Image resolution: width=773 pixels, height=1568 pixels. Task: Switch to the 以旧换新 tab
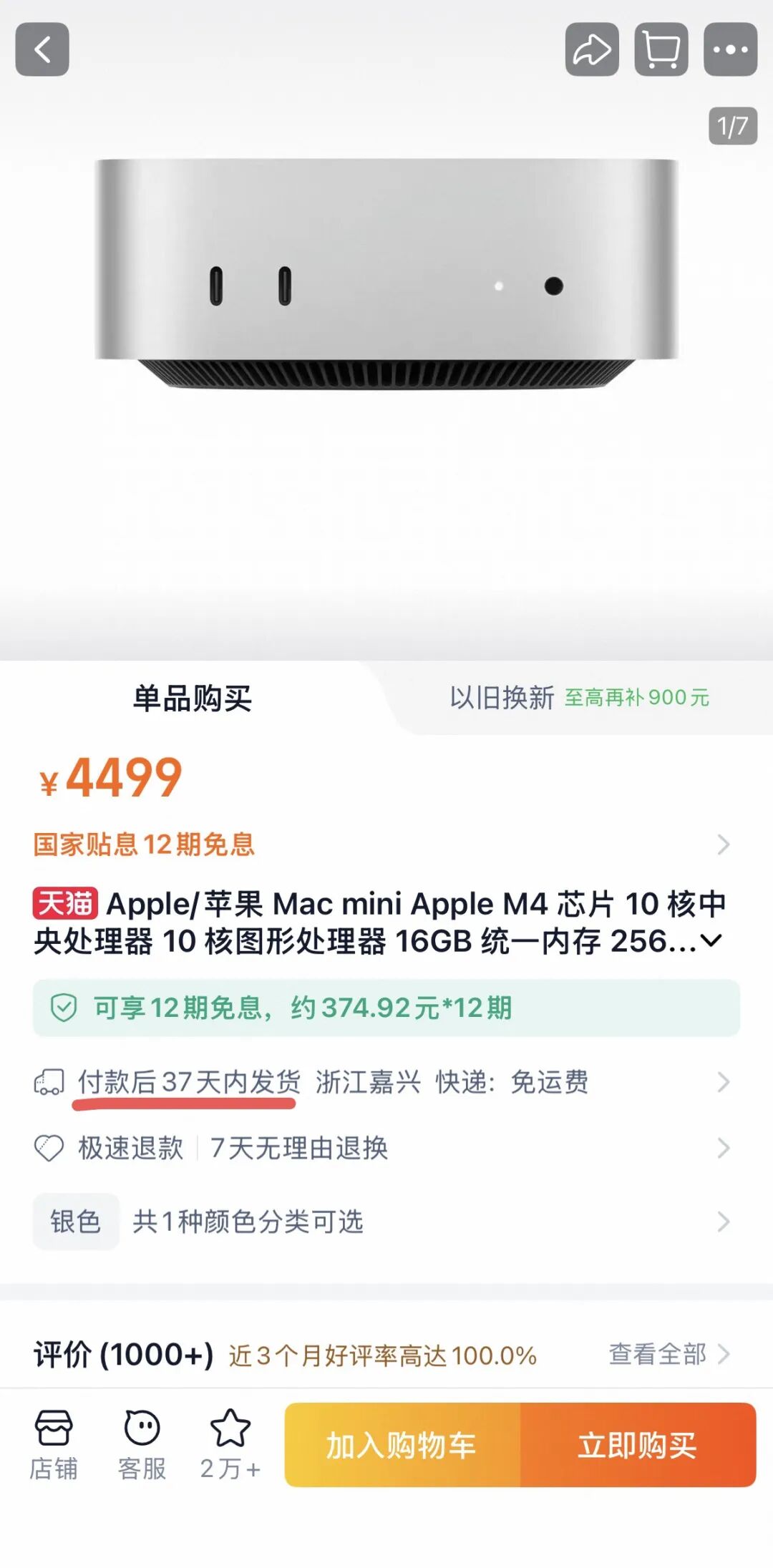578,697
